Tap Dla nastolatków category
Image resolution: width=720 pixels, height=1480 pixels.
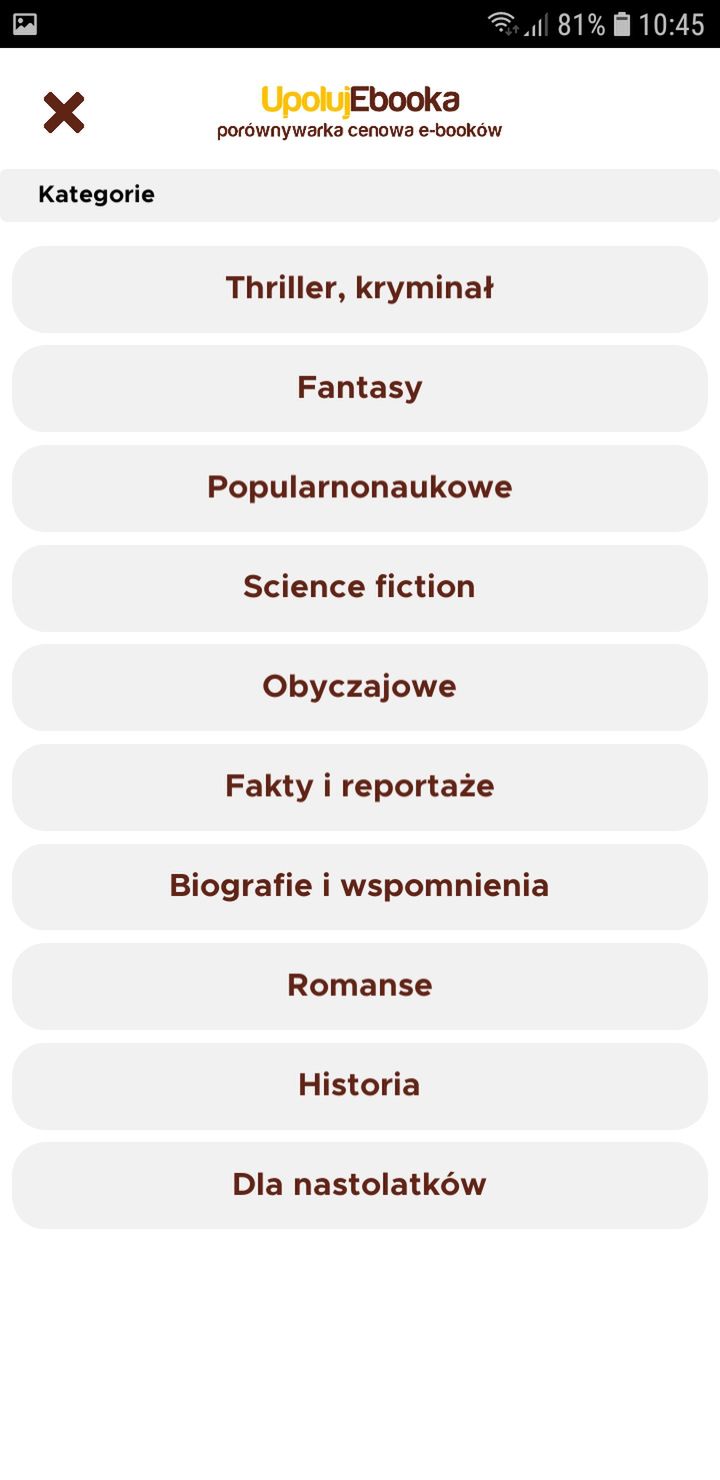360,1185
